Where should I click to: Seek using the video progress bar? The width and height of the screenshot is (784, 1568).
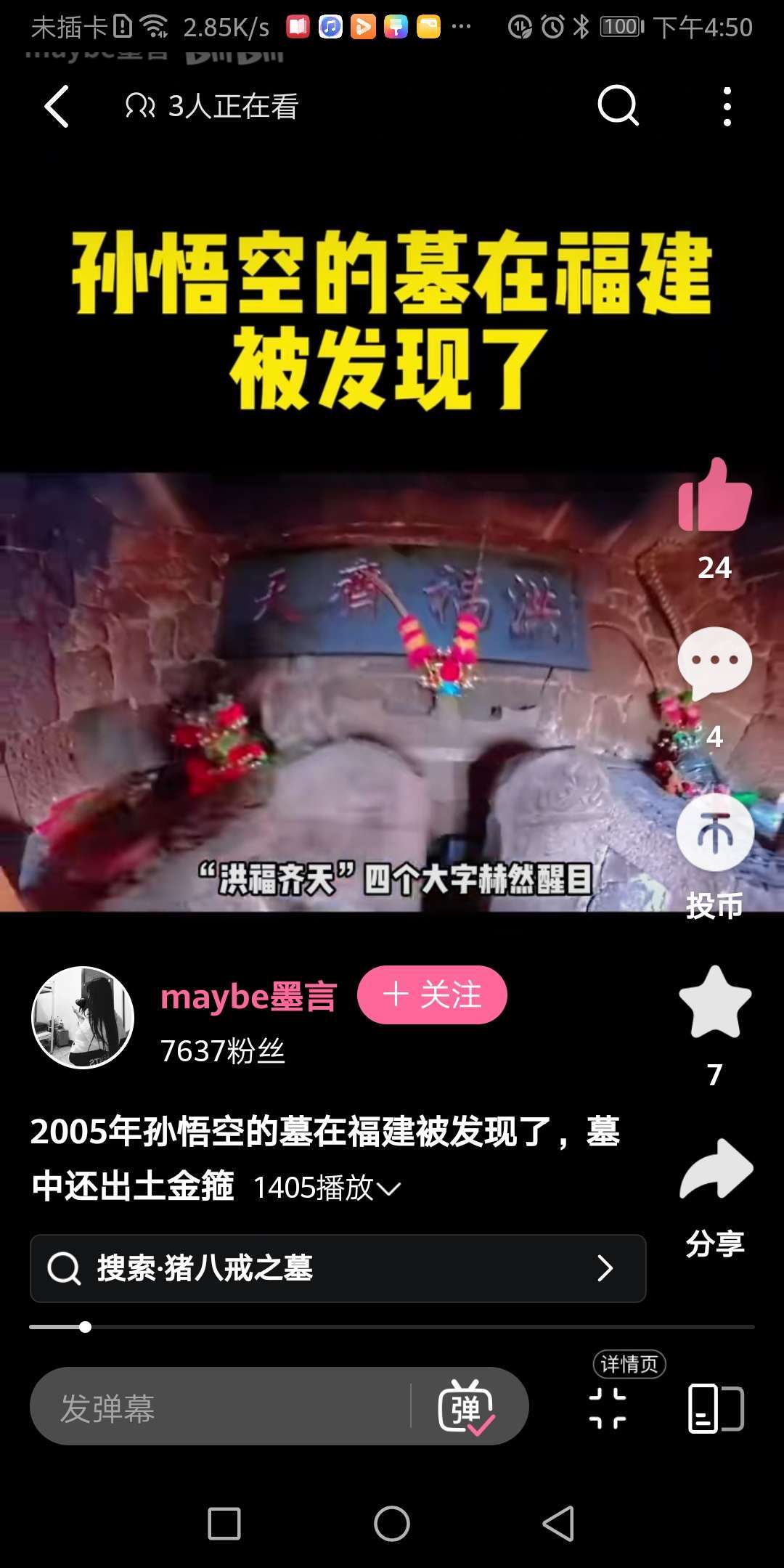pos(392,1327)
